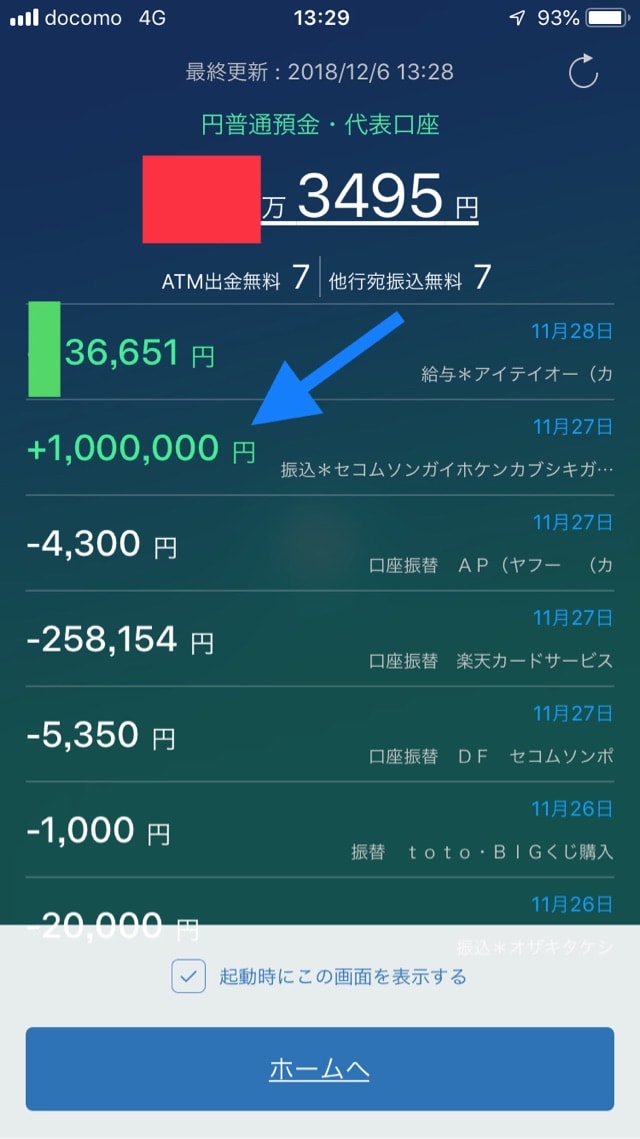Viewport: 640px width, 1139px height.
Task: Select the -5,350円 セコムソンポ debit
Action: [x=320, y=735]
